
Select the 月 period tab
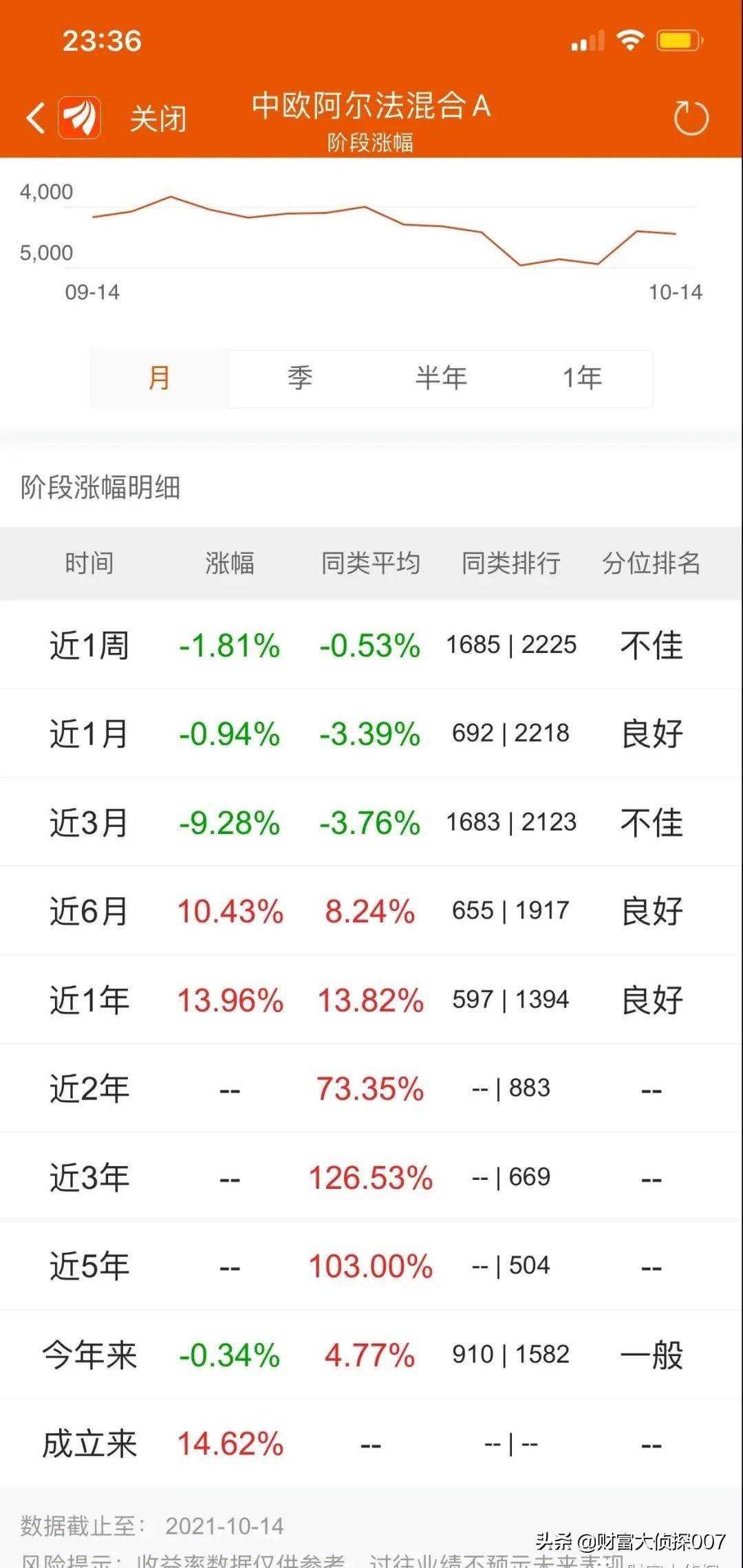[160, 378]
